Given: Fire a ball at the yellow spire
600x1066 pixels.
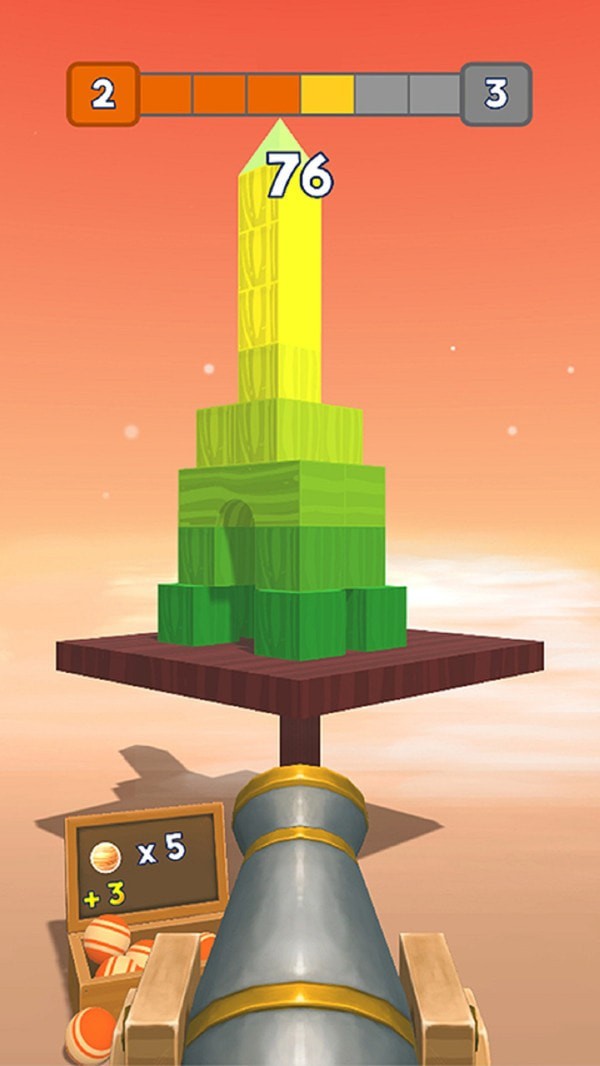Looking at the screenshot, I should click(x=279, y=290).
